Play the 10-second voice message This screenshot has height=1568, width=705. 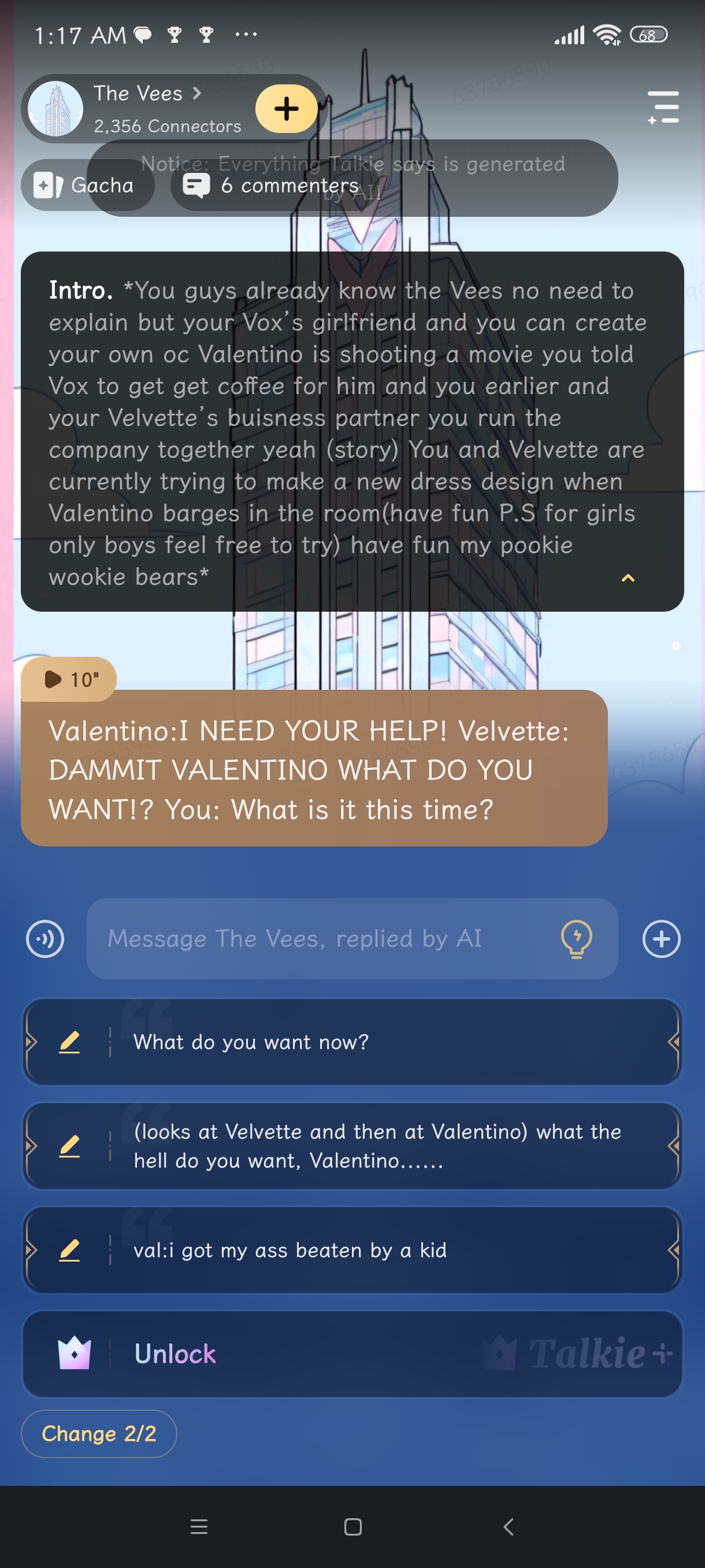tap(69, 679)
